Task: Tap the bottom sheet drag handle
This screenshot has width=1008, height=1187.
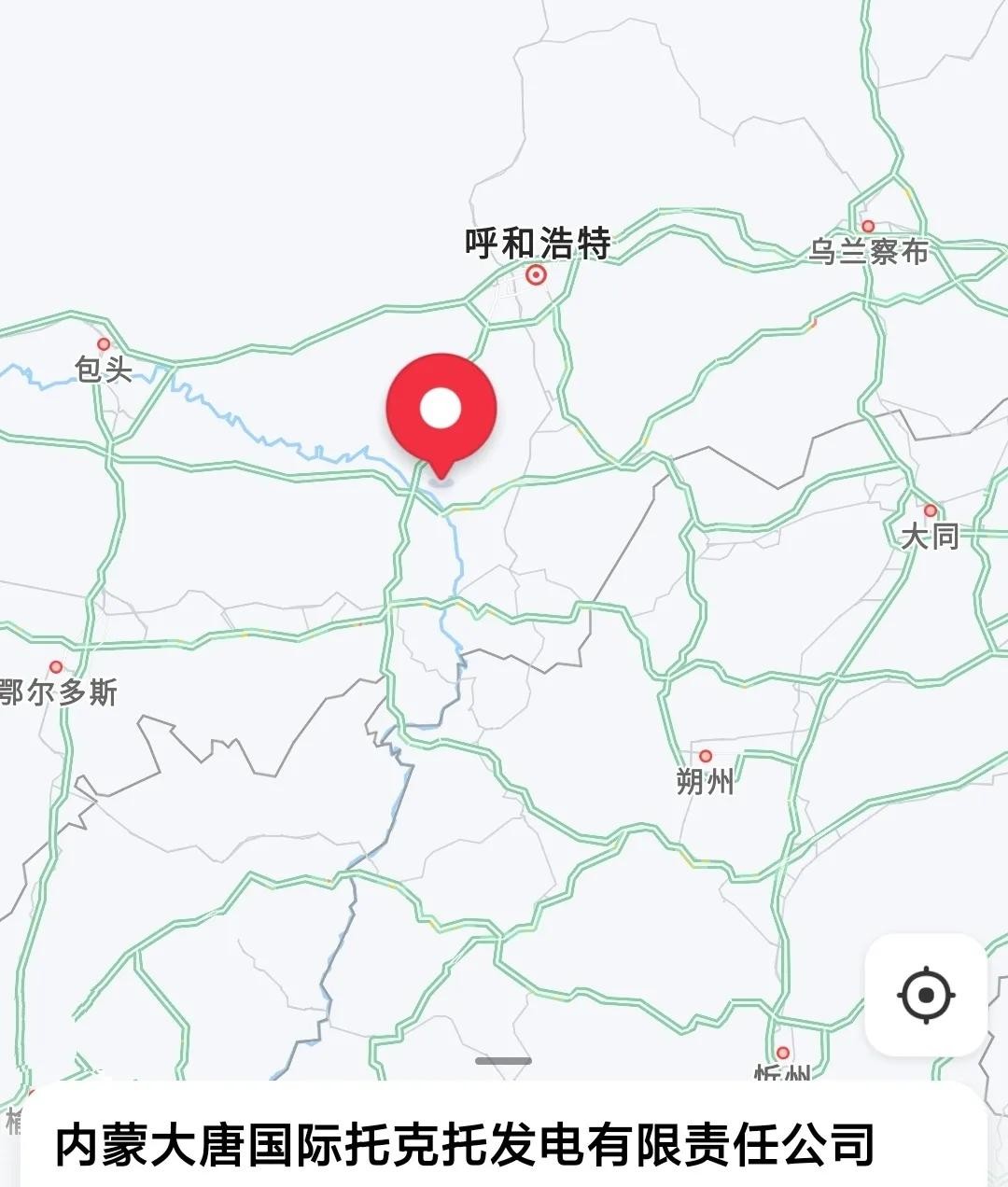Action: pyautogui.click(x=503, y=1061)
